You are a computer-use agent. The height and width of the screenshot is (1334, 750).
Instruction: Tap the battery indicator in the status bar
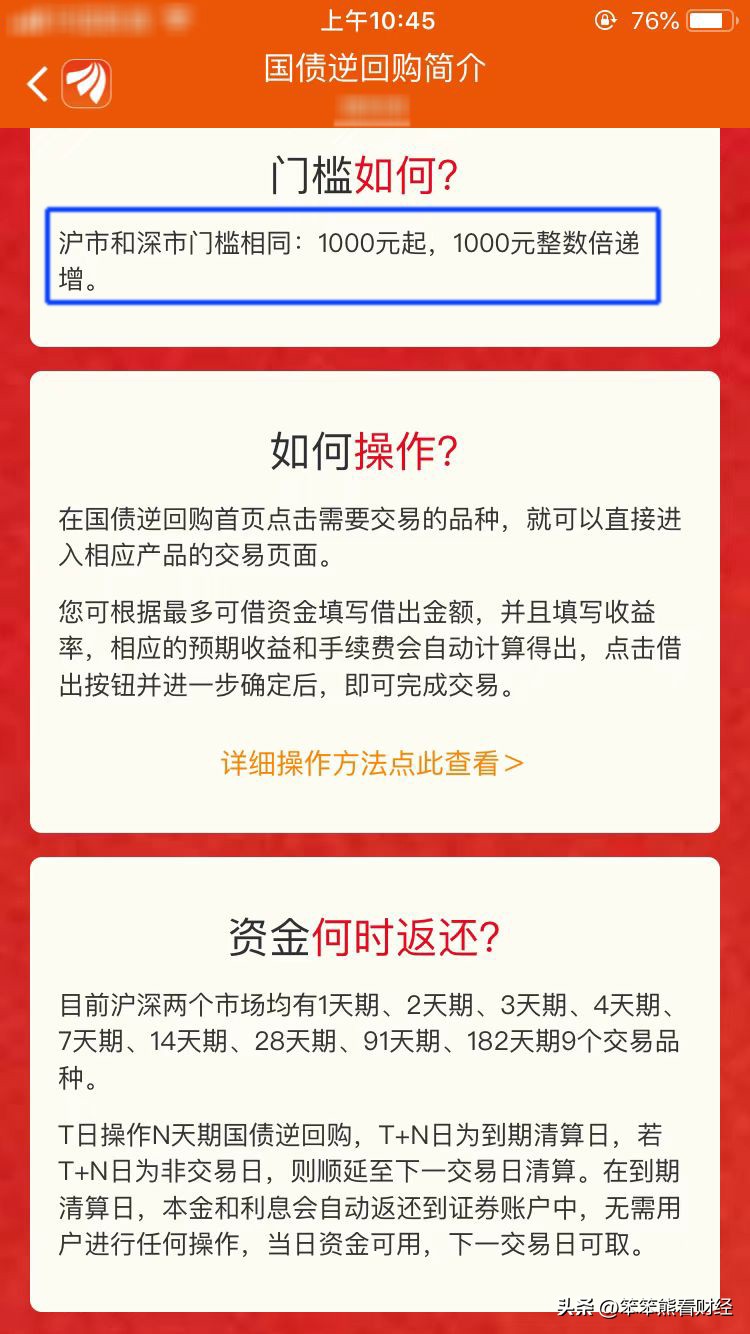pyautogui.click(x=707, y=19)
